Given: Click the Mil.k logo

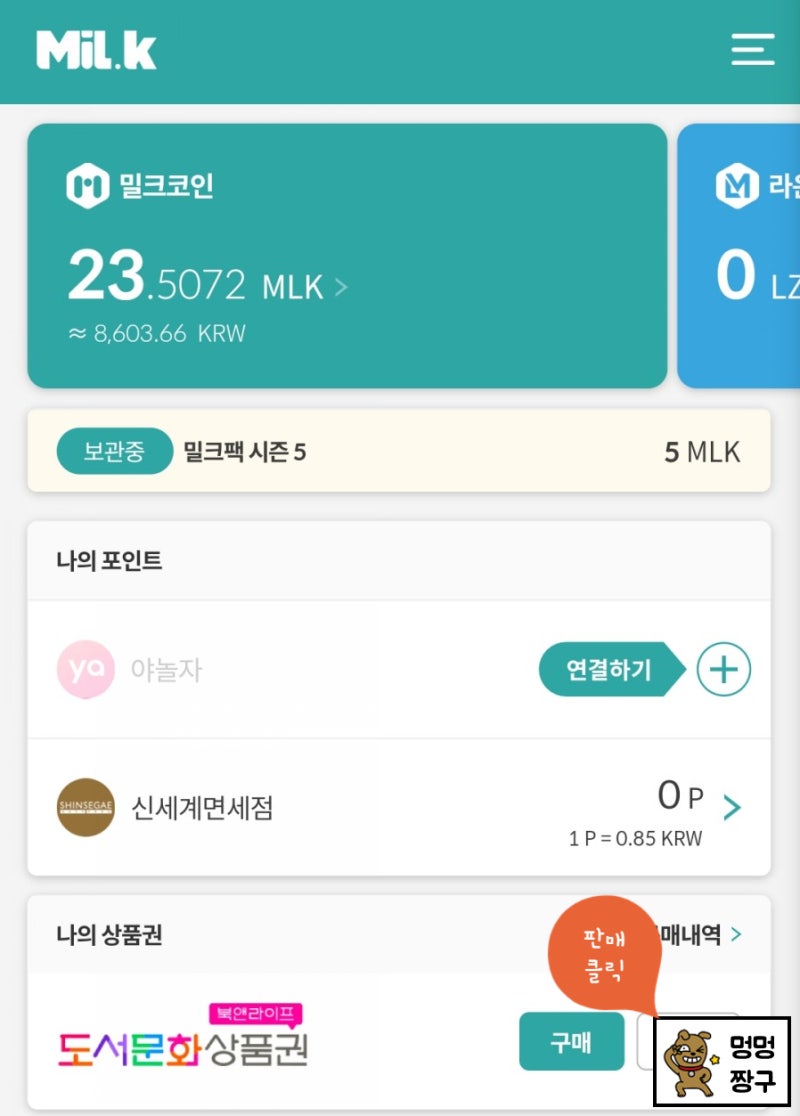Looking at the screenshot, I should click(x=96, y=50).
